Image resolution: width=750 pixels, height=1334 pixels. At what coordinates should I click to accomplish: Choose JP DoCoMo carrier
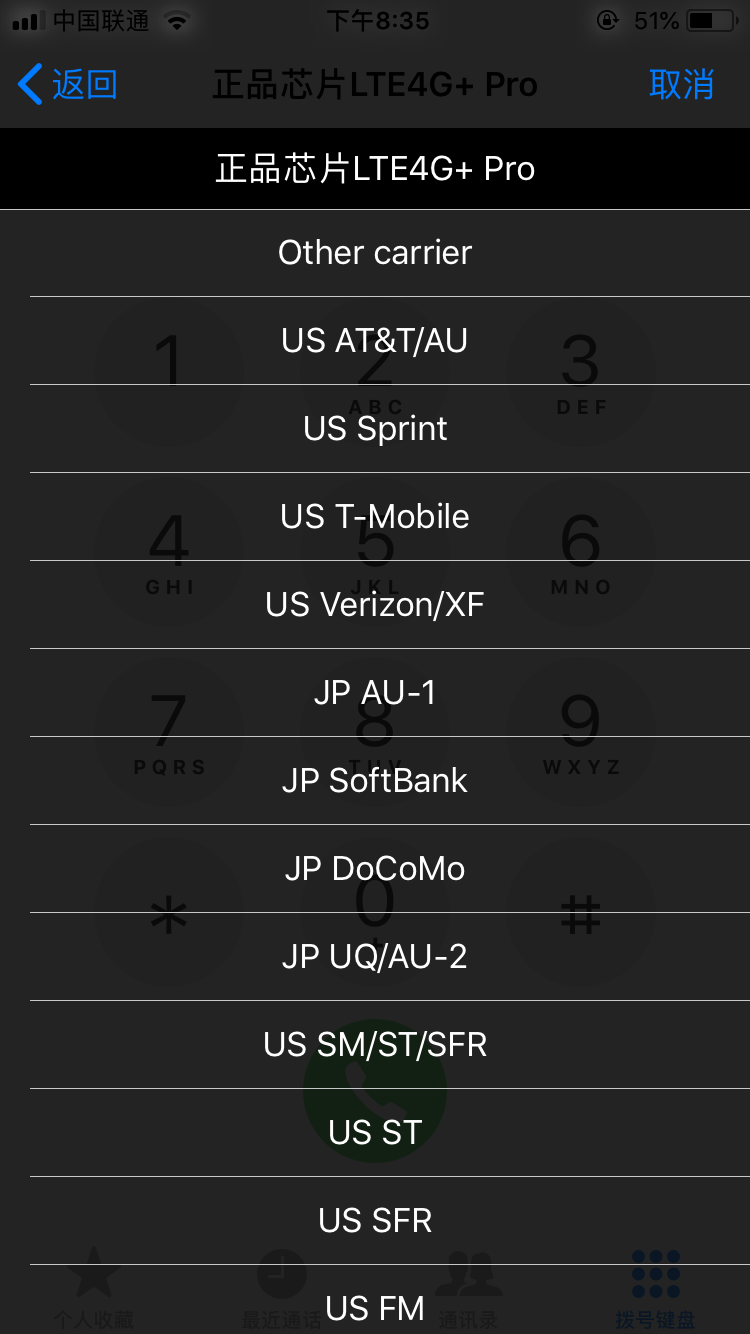375,869
